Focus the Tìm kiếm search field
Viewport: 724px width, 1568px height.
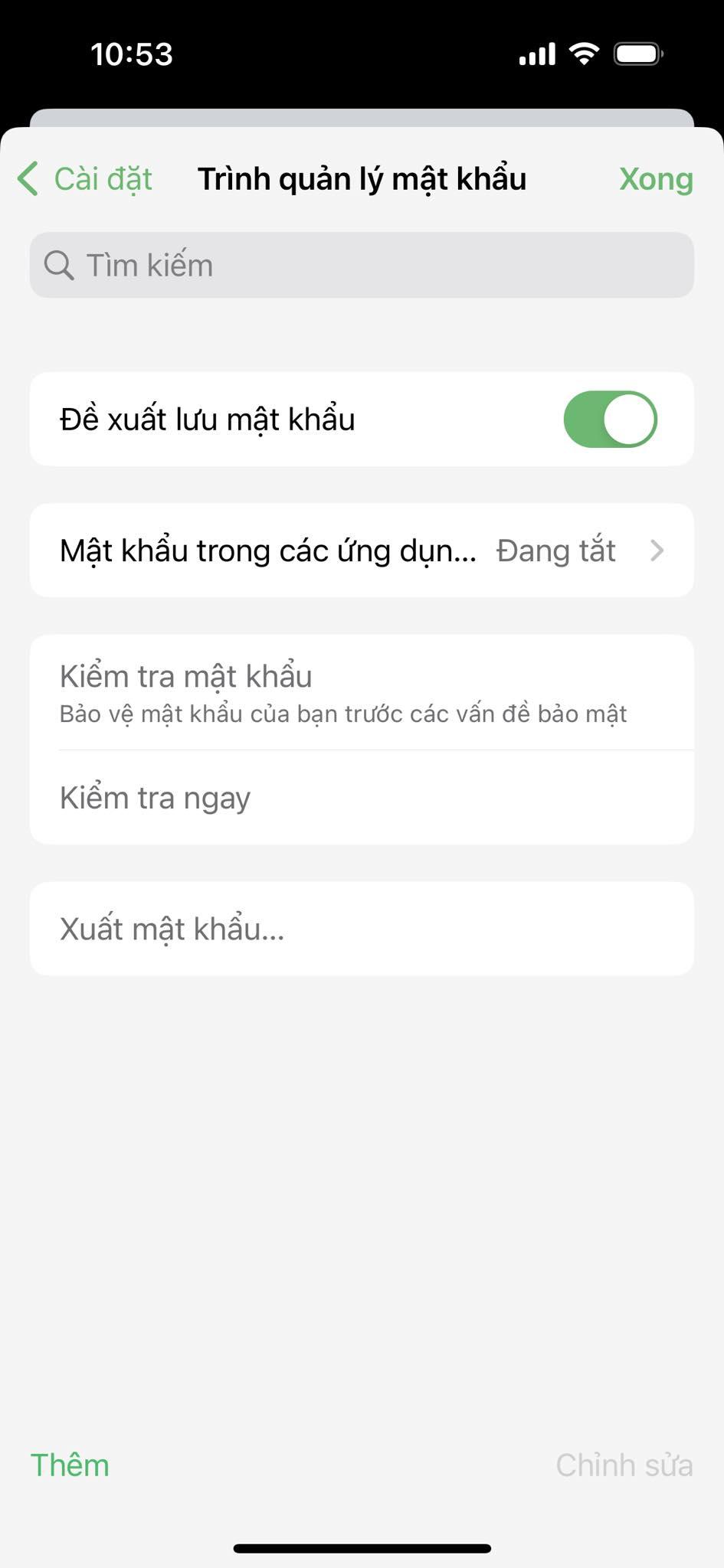pyautogui.click(x=362, y=265)
